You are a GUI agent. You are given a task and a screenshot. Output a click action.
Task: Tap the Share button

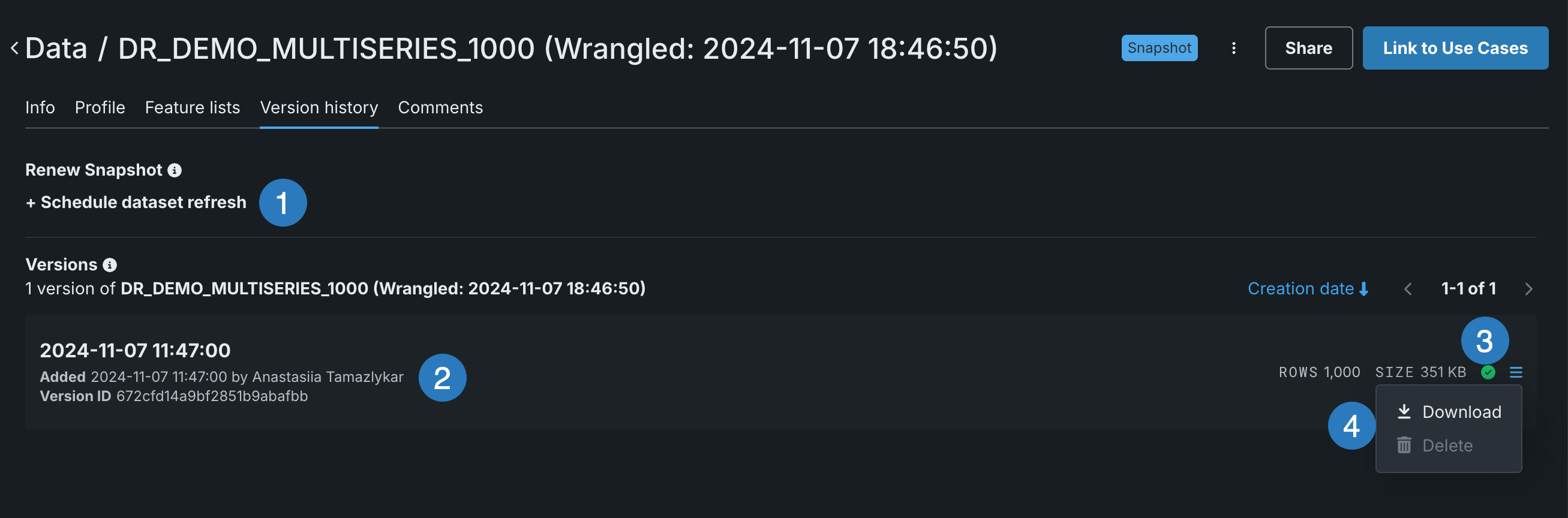tap(1308, 48)
